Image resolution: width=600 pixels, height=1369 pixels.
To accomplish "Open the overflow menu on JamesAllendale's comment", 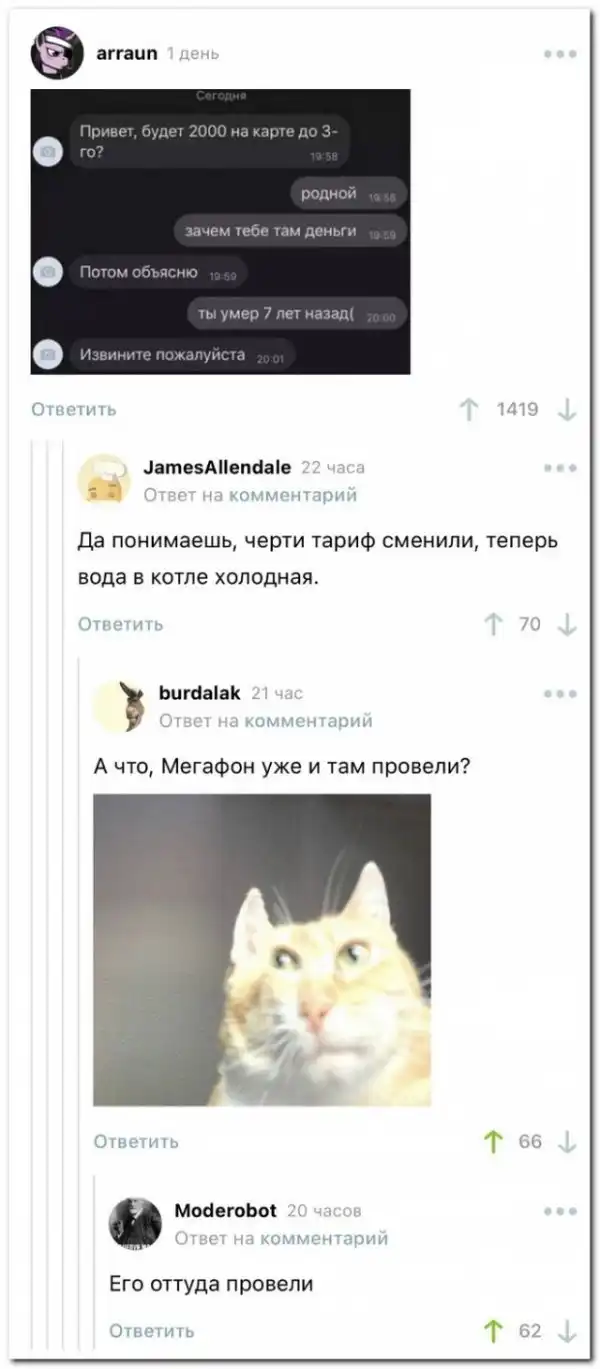I will click(x=560, y=467).
